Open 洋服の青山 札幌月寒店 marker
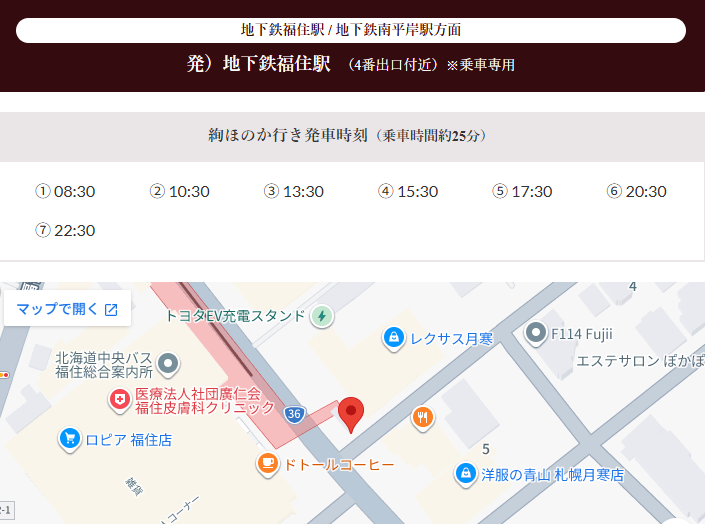The width and height of the screenshot is (705, 524). pyautogui.click(x=465, y=474)
